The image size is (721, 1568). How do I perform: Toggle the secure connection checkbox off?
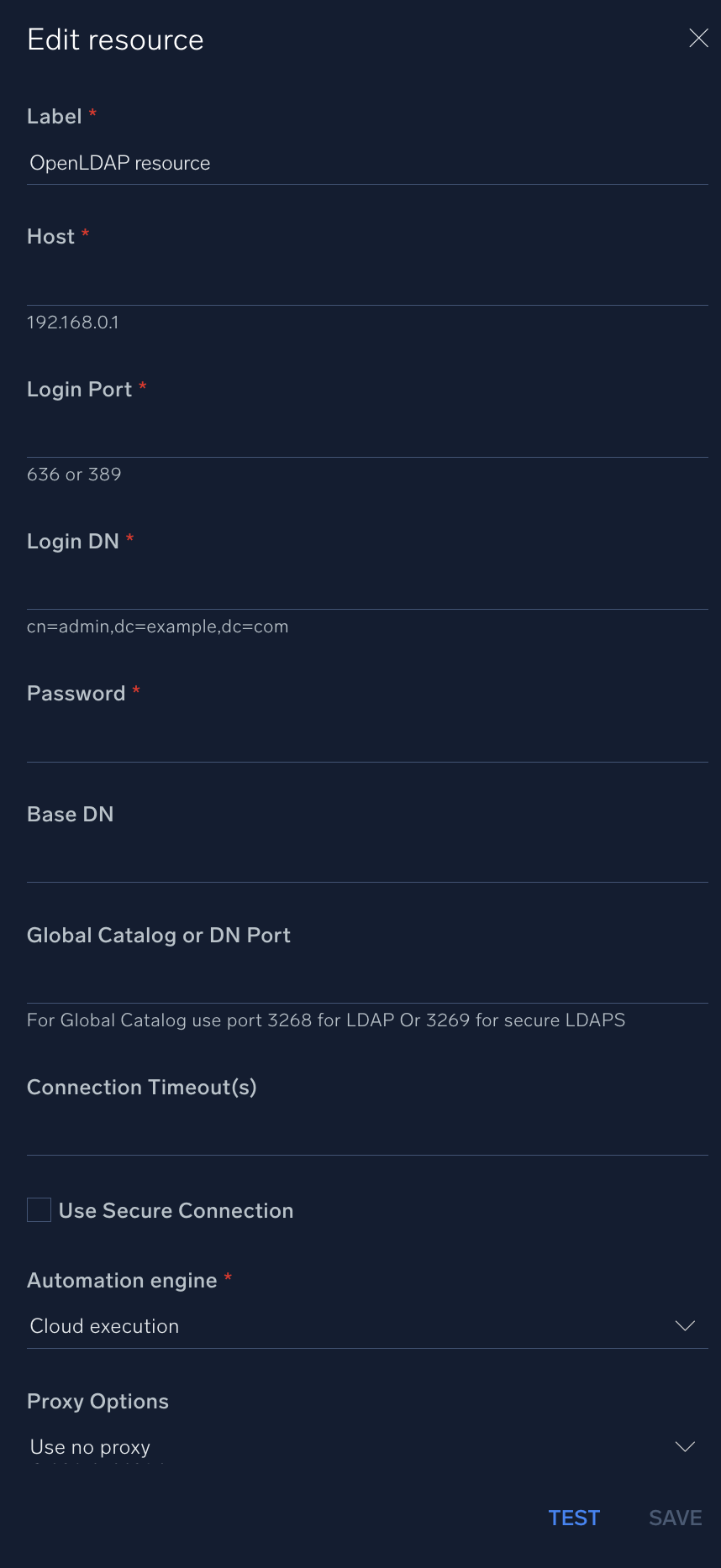click(39, 1209)
